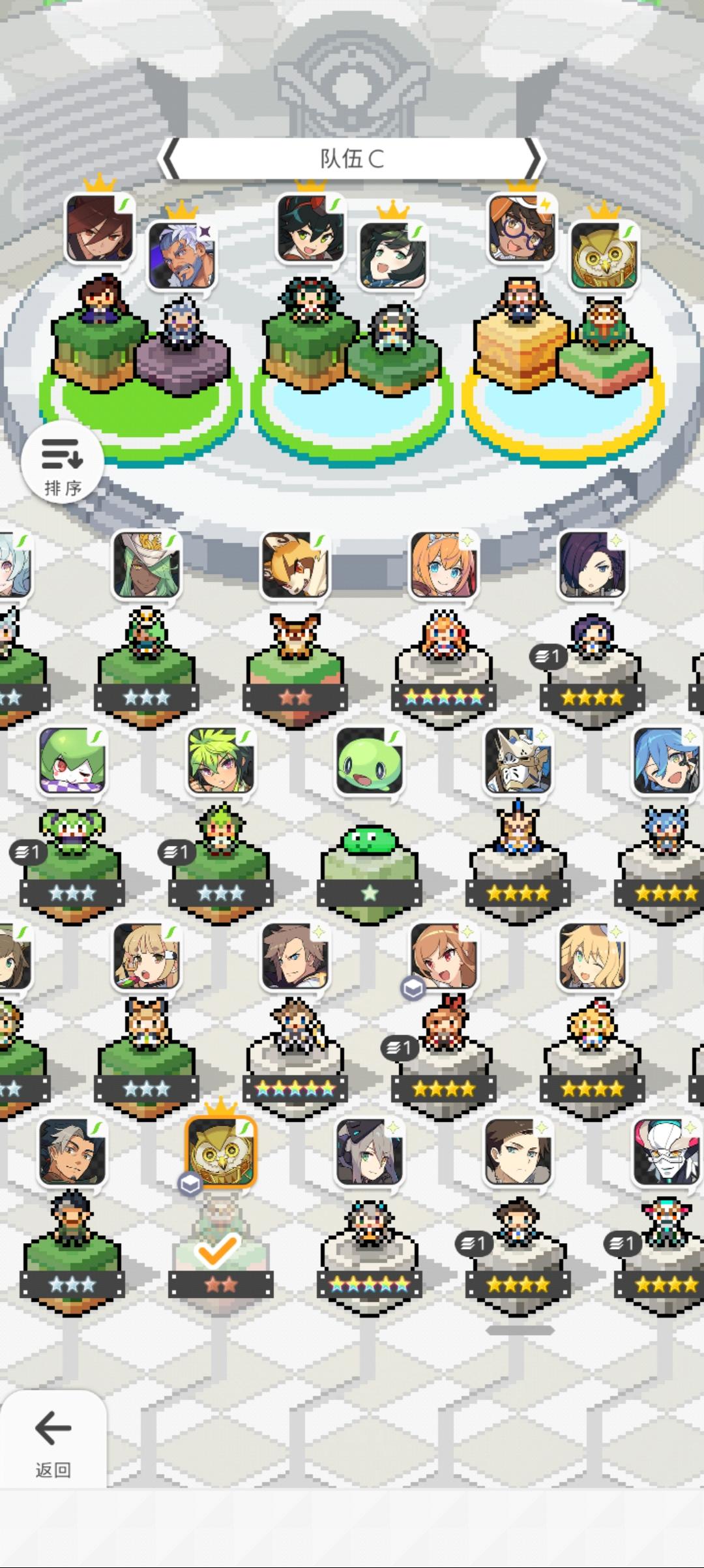Select the brown owl character portrait
Image resolution: width=704 pixels, height=1568 pixels.
tap(297, 564)
